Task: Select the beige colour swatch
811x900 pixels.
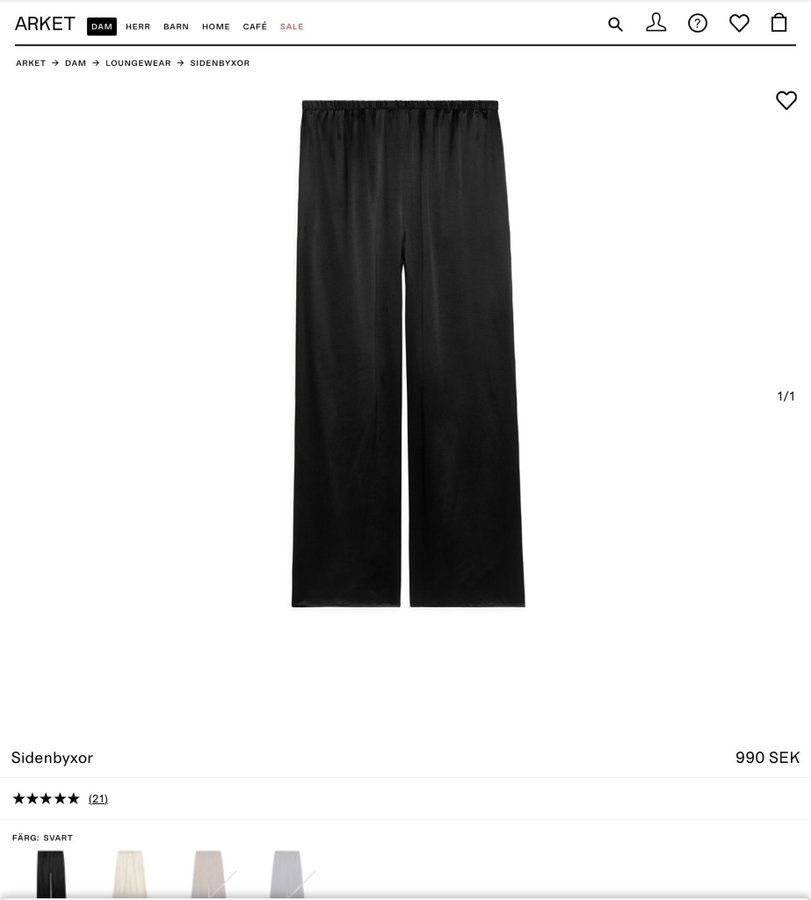Action: point(209,874)
